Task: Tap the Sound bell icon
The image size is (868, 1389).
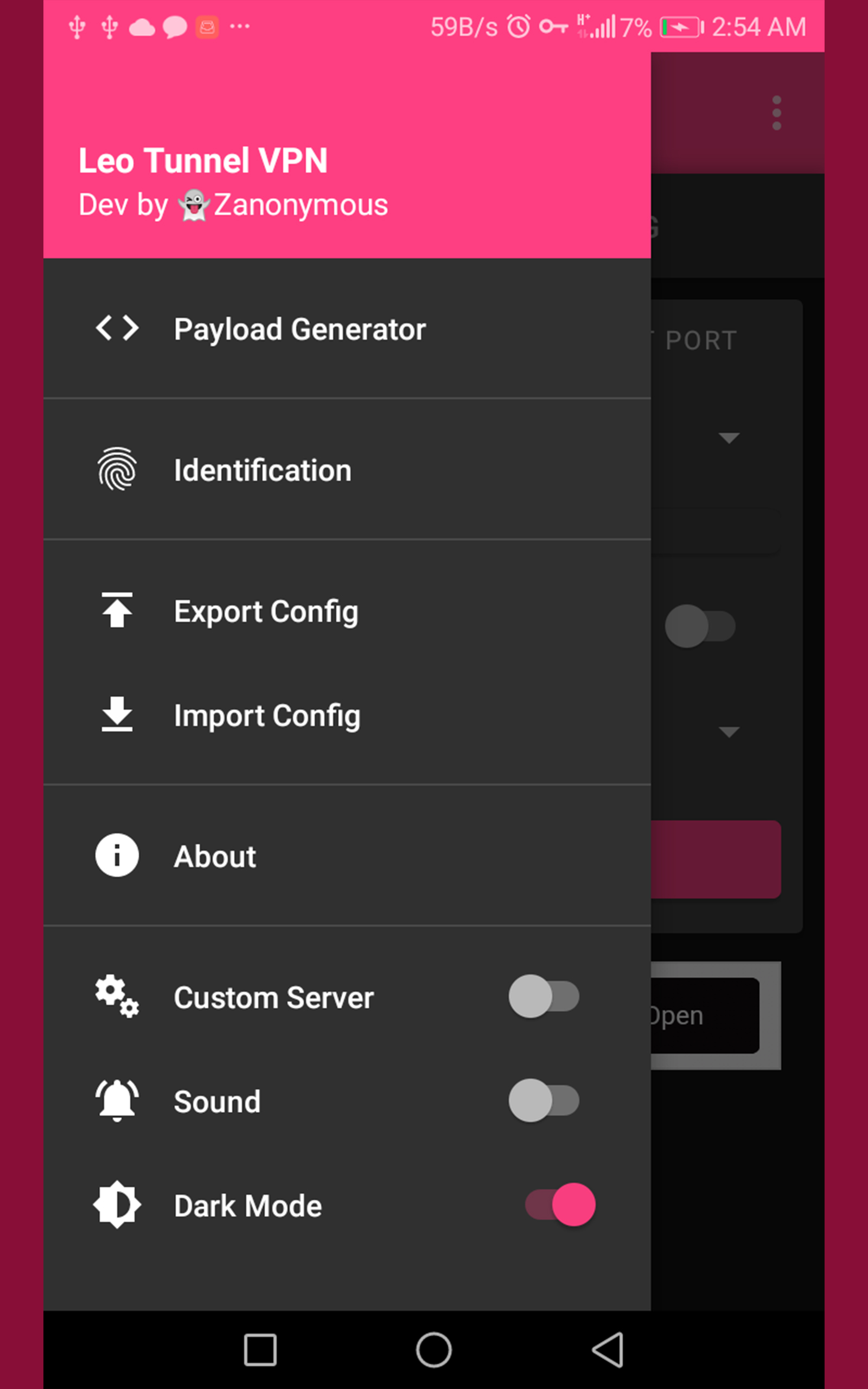Action: coord(117,1100)
